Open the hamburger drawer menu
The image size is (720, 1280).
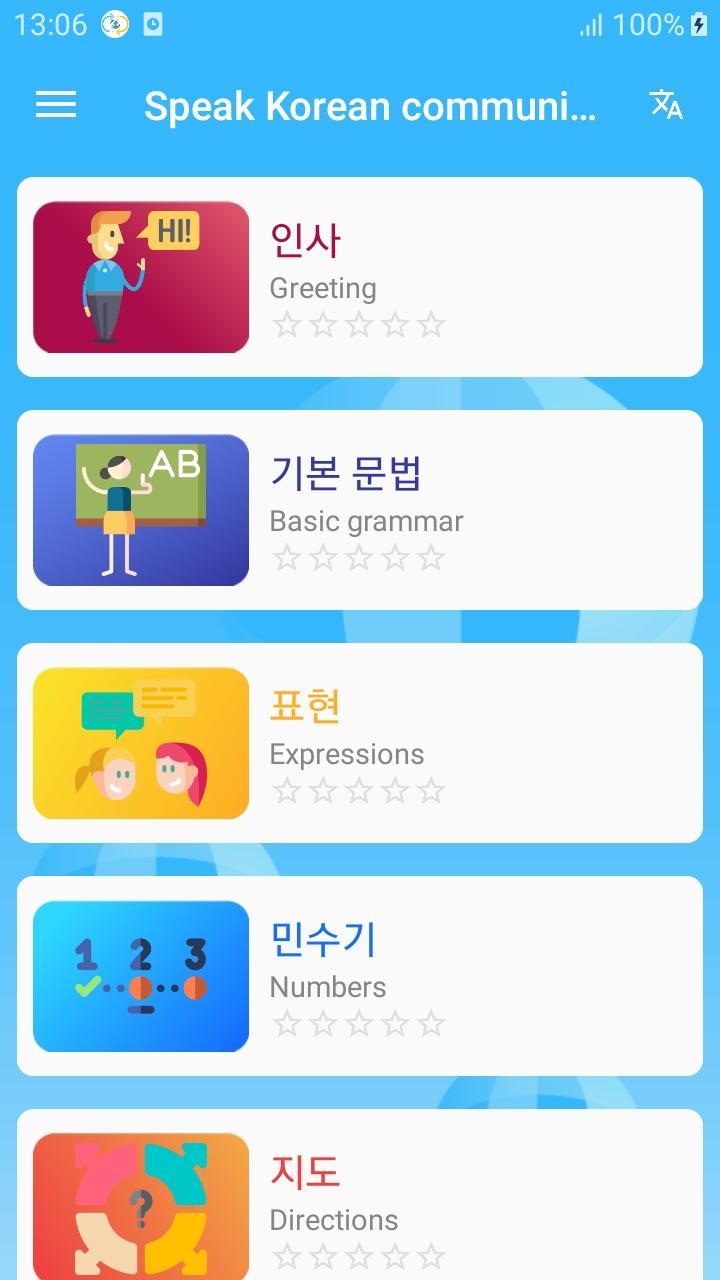tap(56, 105)
